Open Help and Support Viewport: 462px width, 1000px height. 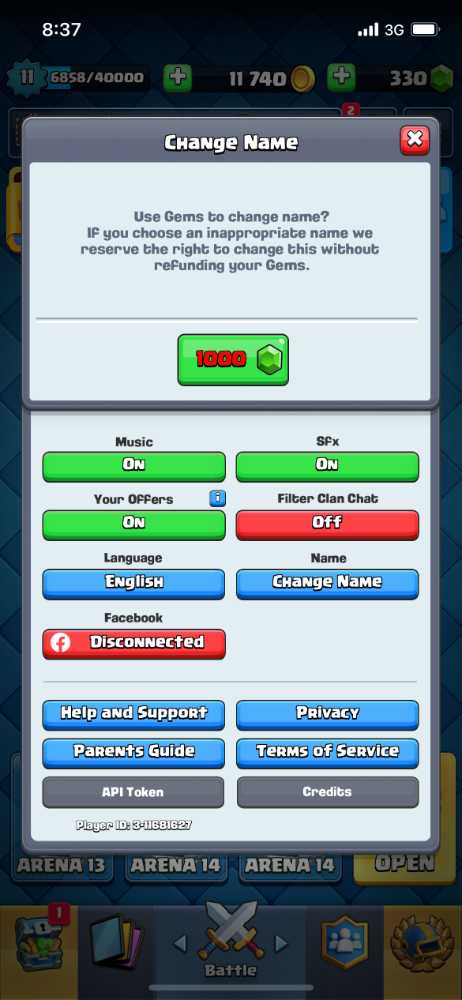134,714
